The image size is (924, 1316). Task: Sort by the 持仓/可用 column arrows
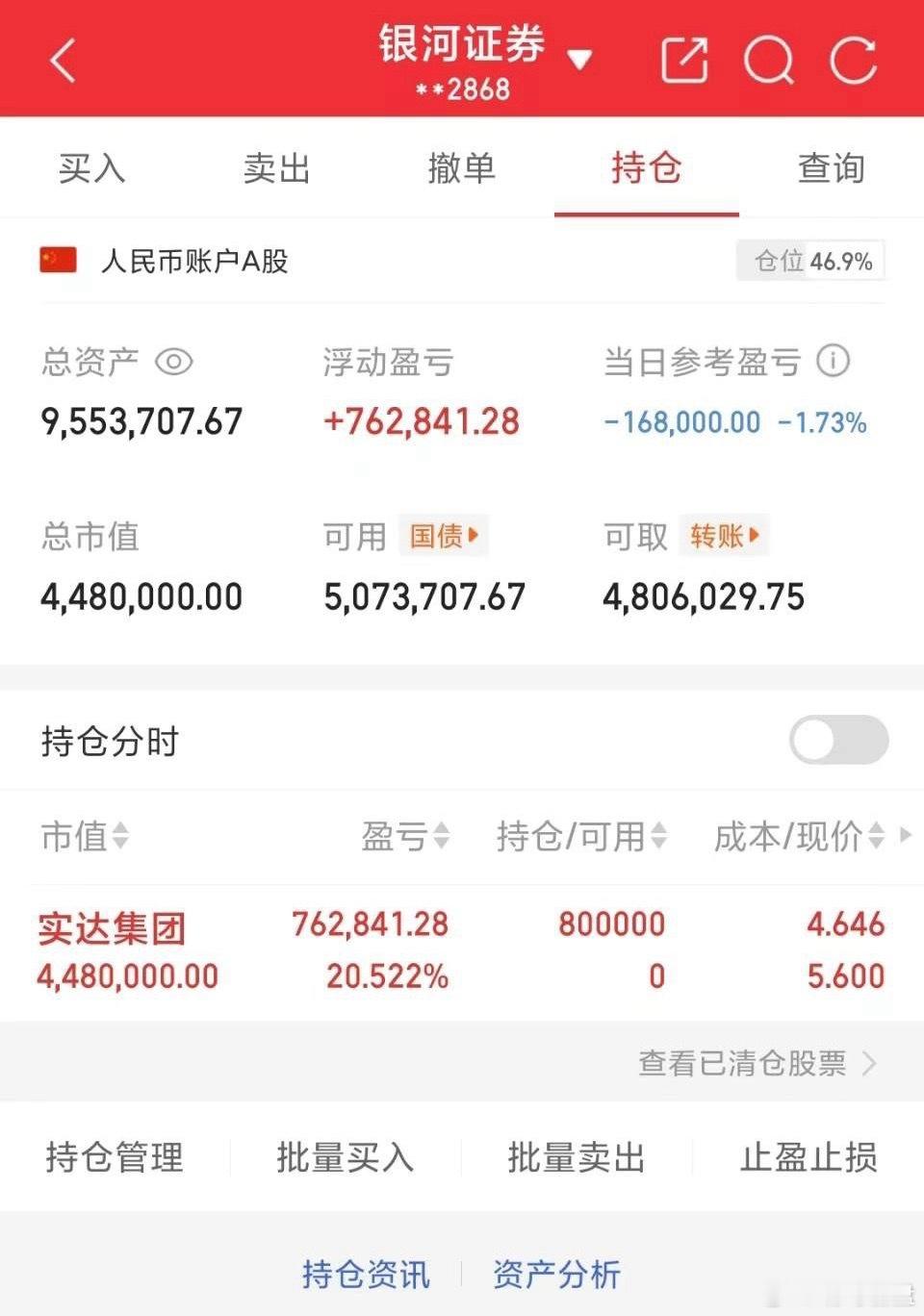[658, 837]
